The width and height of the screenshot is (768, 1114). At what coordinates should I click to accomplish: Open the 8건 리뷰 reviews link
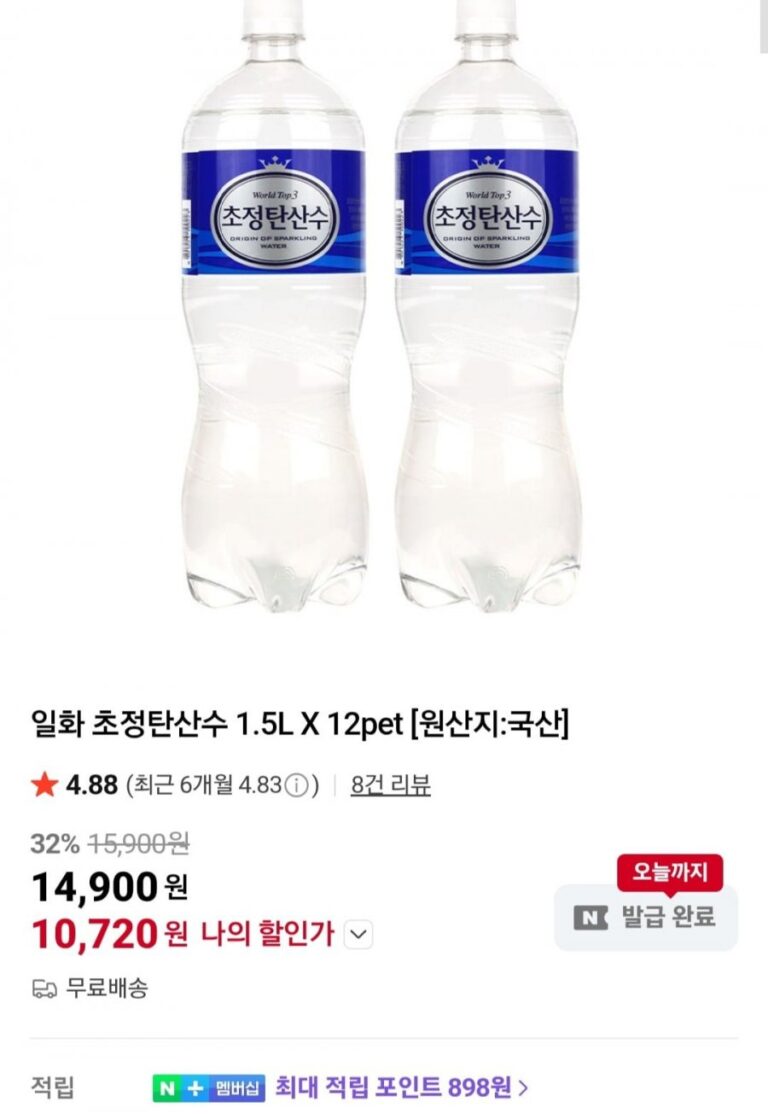pos(390,785)
